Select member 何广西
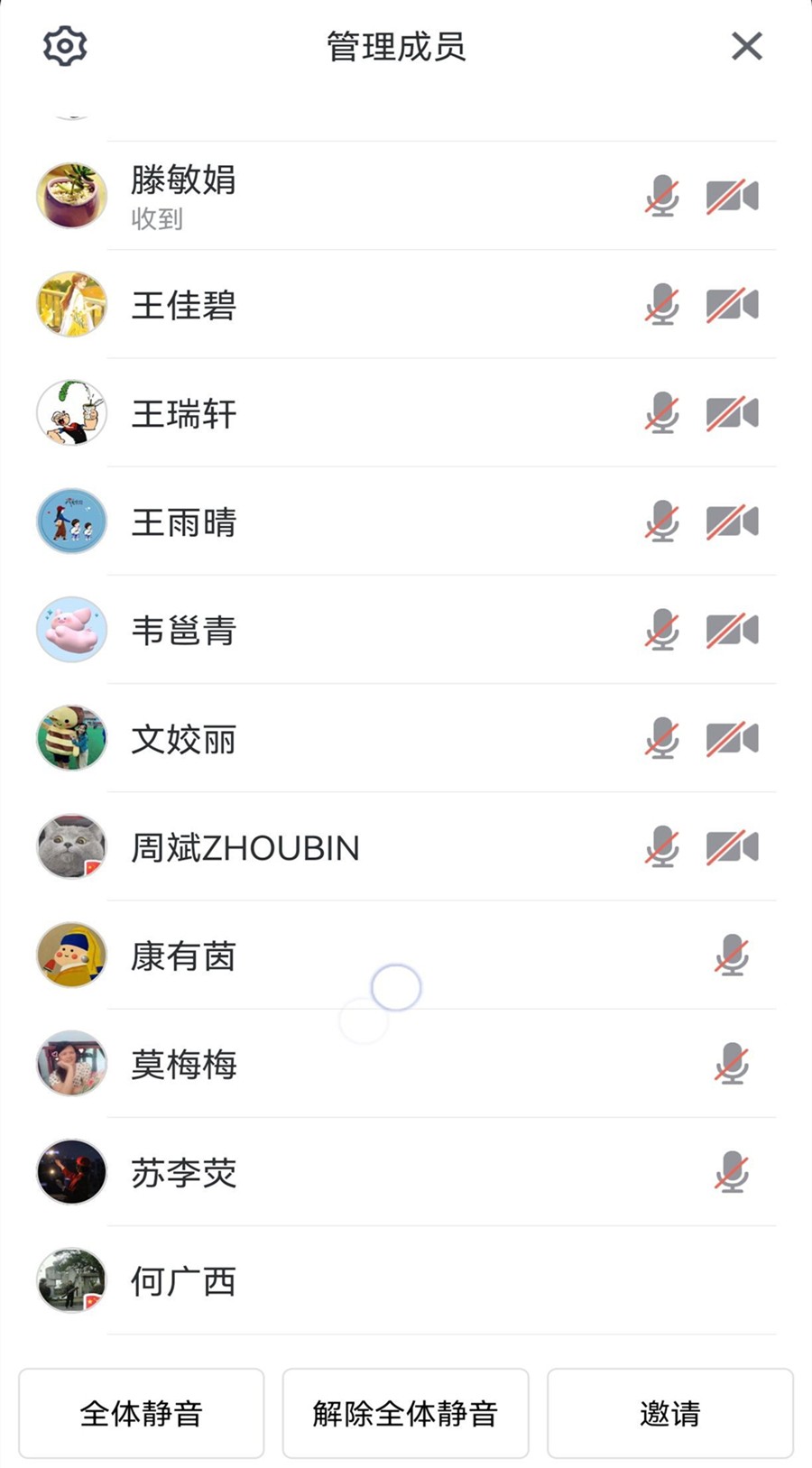The width and height of the screenshot is (812, 1468). coord(184,1281)
